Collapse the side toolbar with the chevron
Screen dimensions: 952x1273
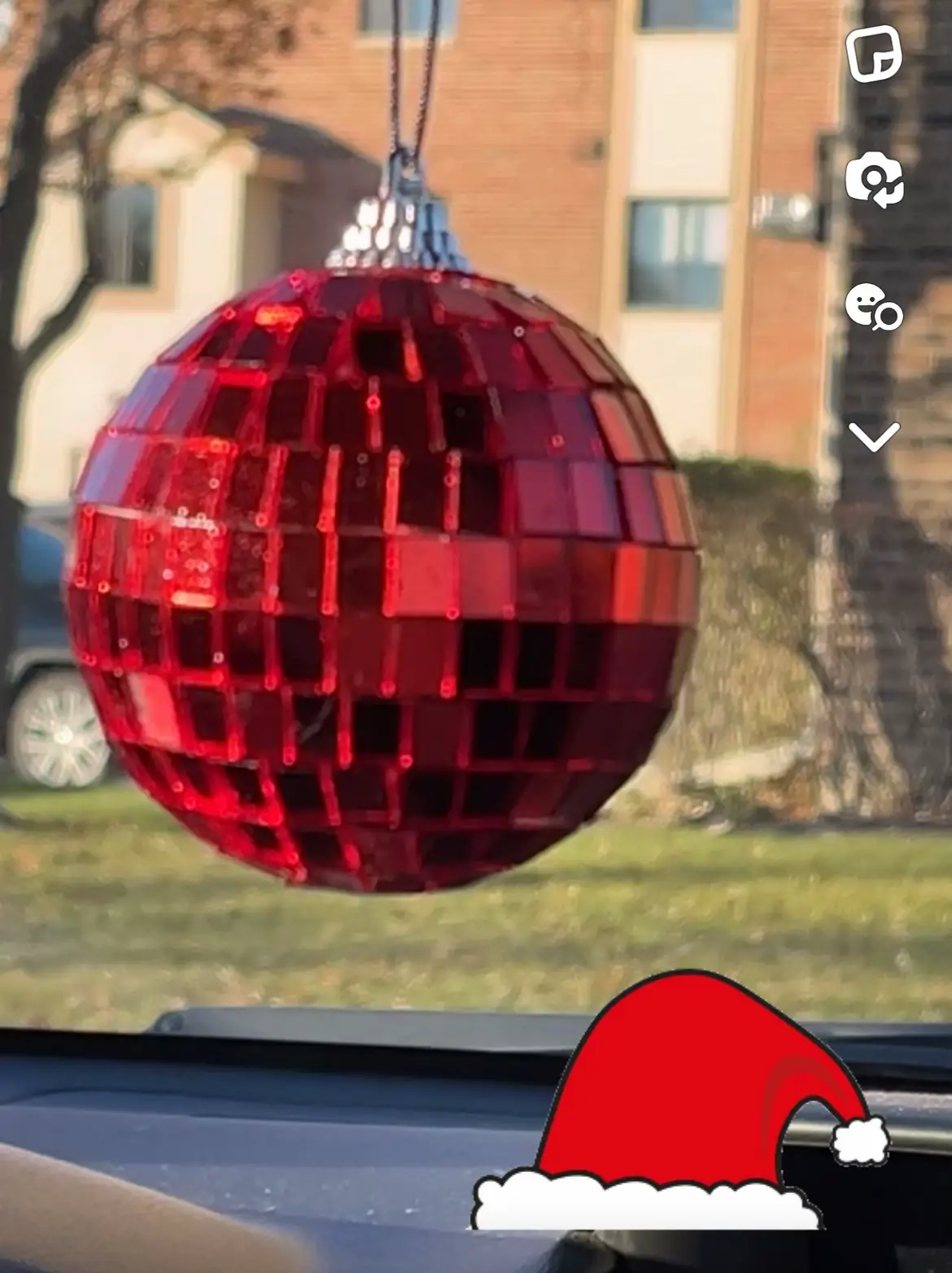(874, 437)
